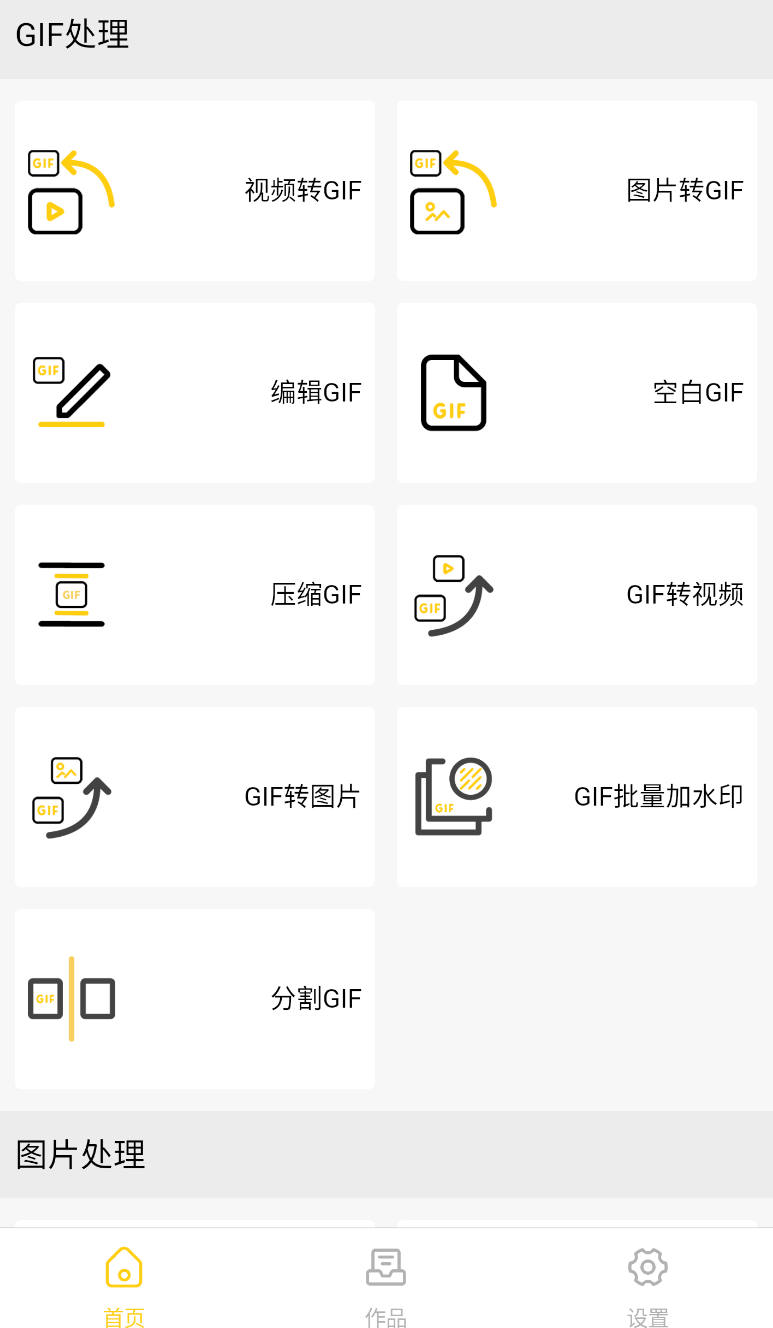Click the 首页 home icon
Screen dimensions: 773x1328
[123, 1265]
